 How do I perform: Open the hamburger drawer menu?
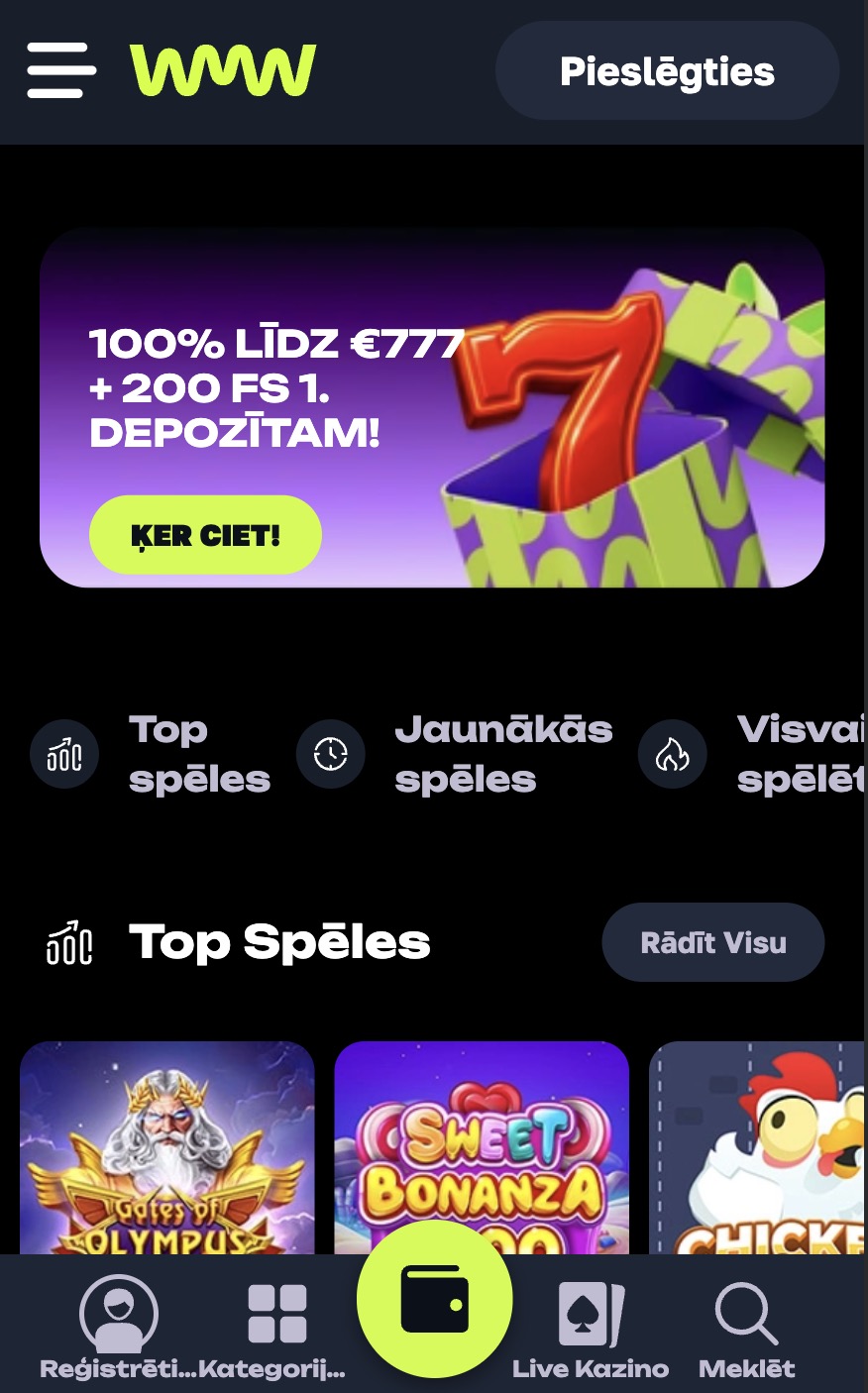[61, 70]
